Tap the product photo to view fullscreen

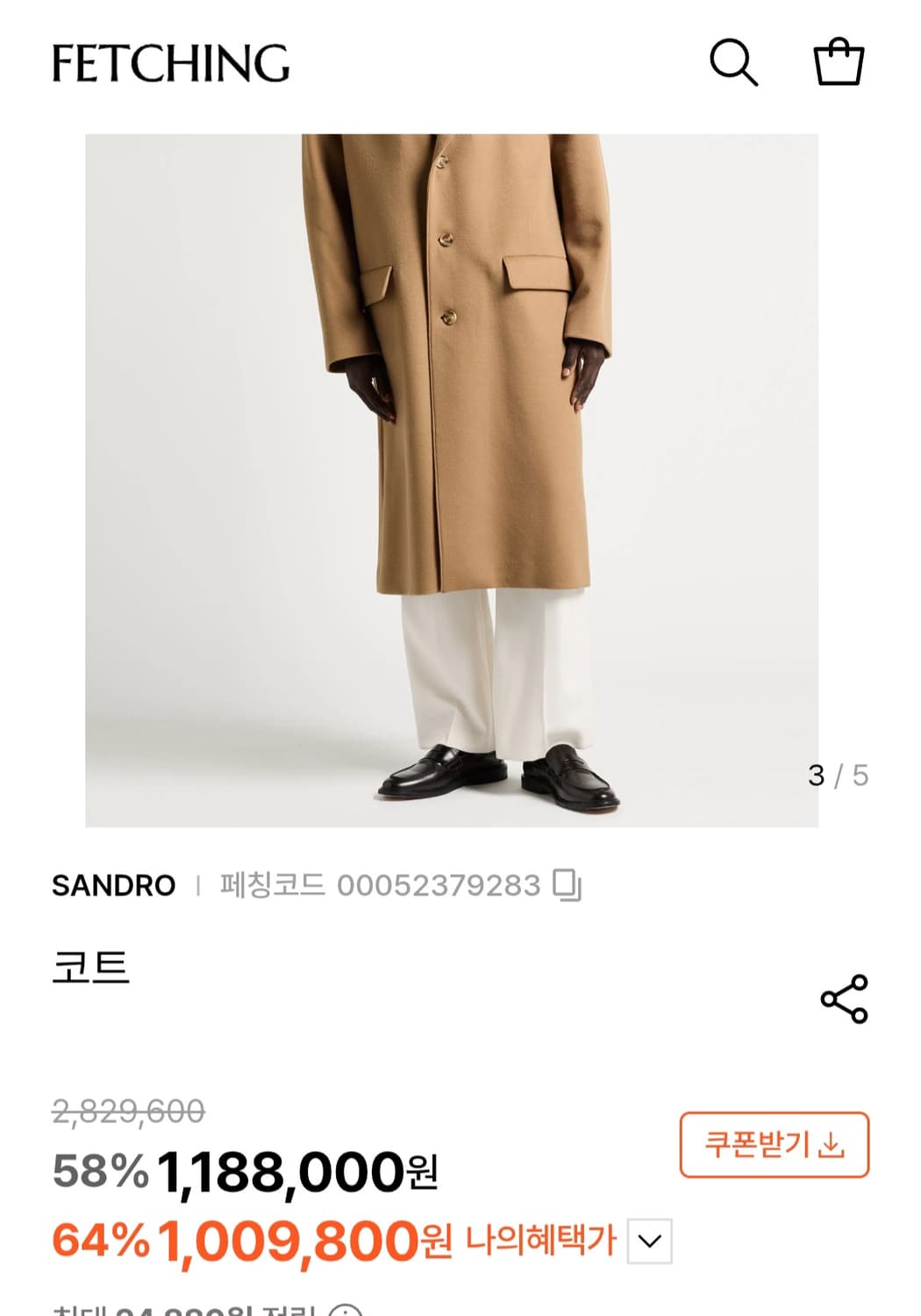click(x=460, y=478)
